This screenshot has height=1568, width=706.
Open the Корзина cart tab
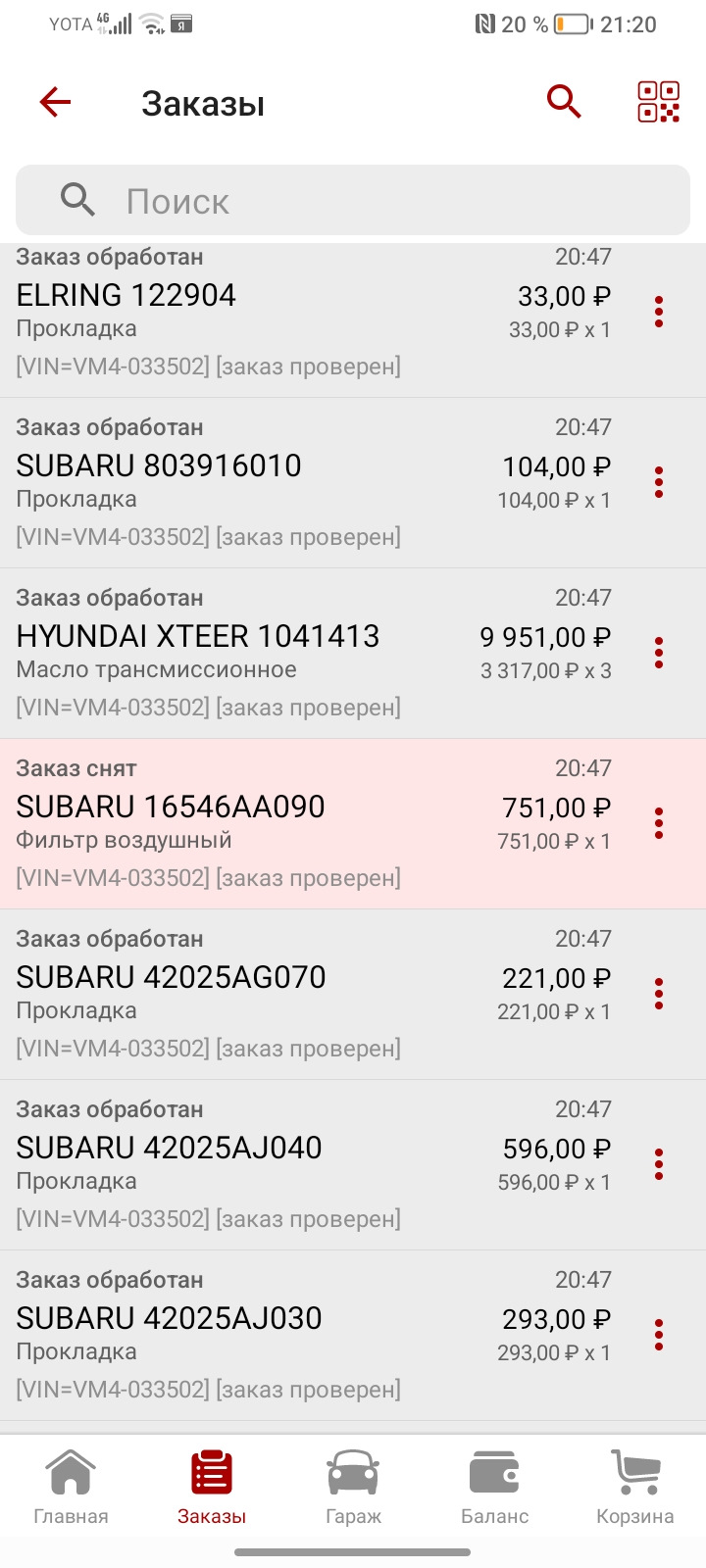pos(634,1488)
